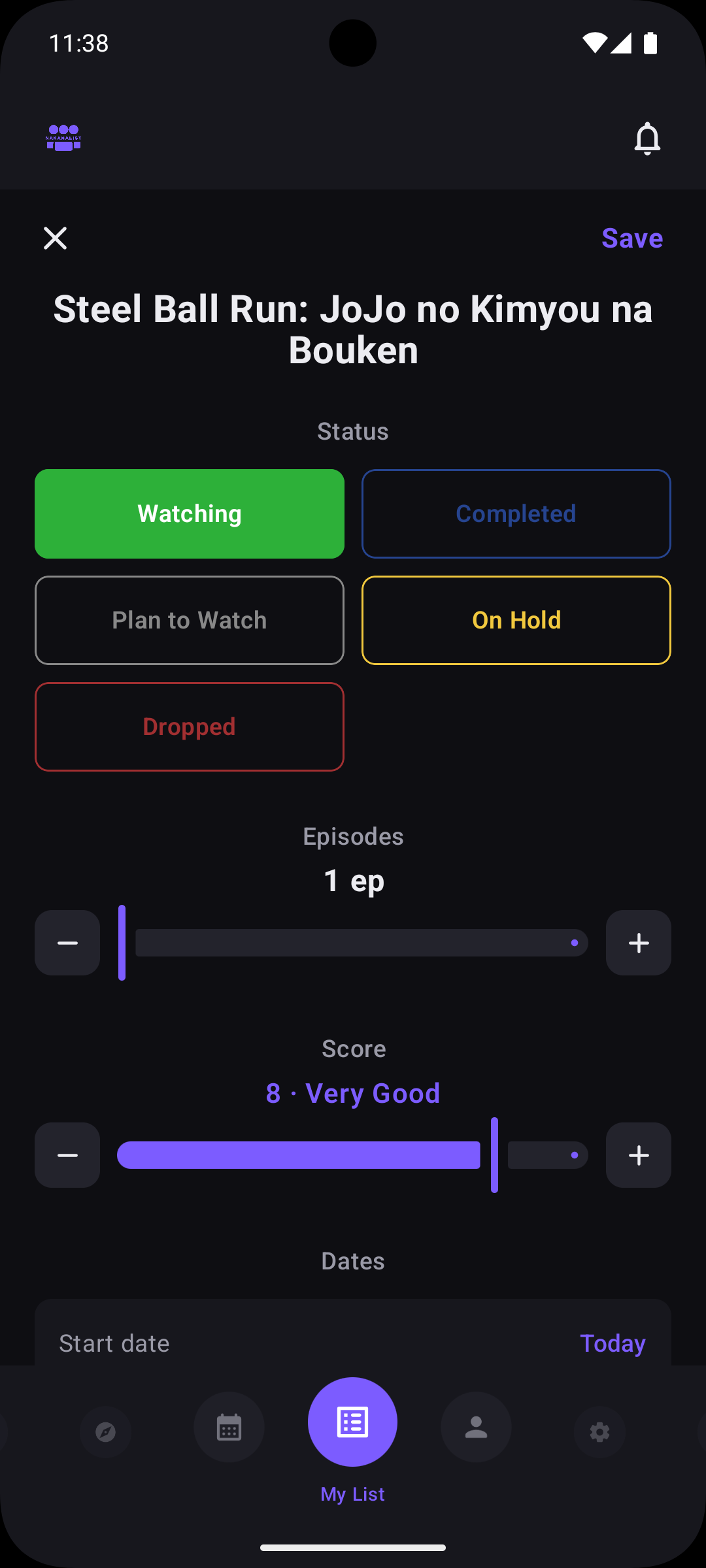The width and height of the screenshot is (706, 1568).
Task: Mark as Plan to Watch
Action: coord(190,620)
